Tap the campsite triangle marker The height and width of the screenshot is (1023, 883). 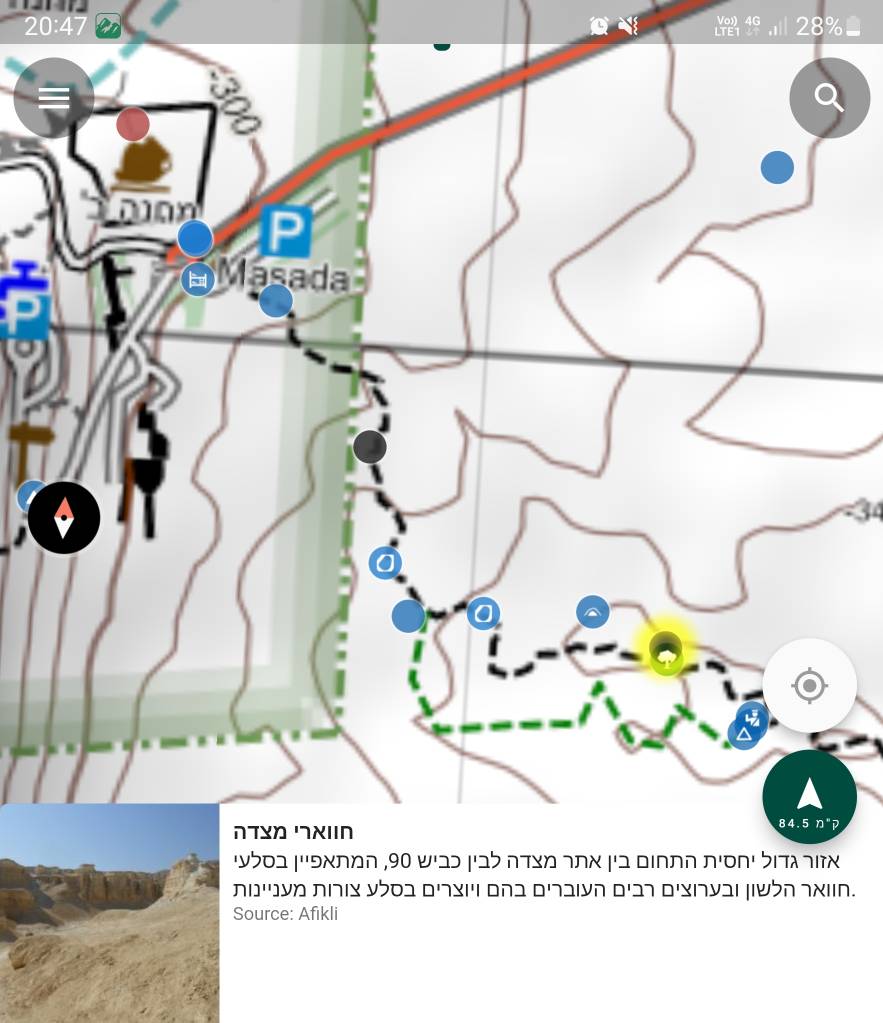(x=743, y=735)
